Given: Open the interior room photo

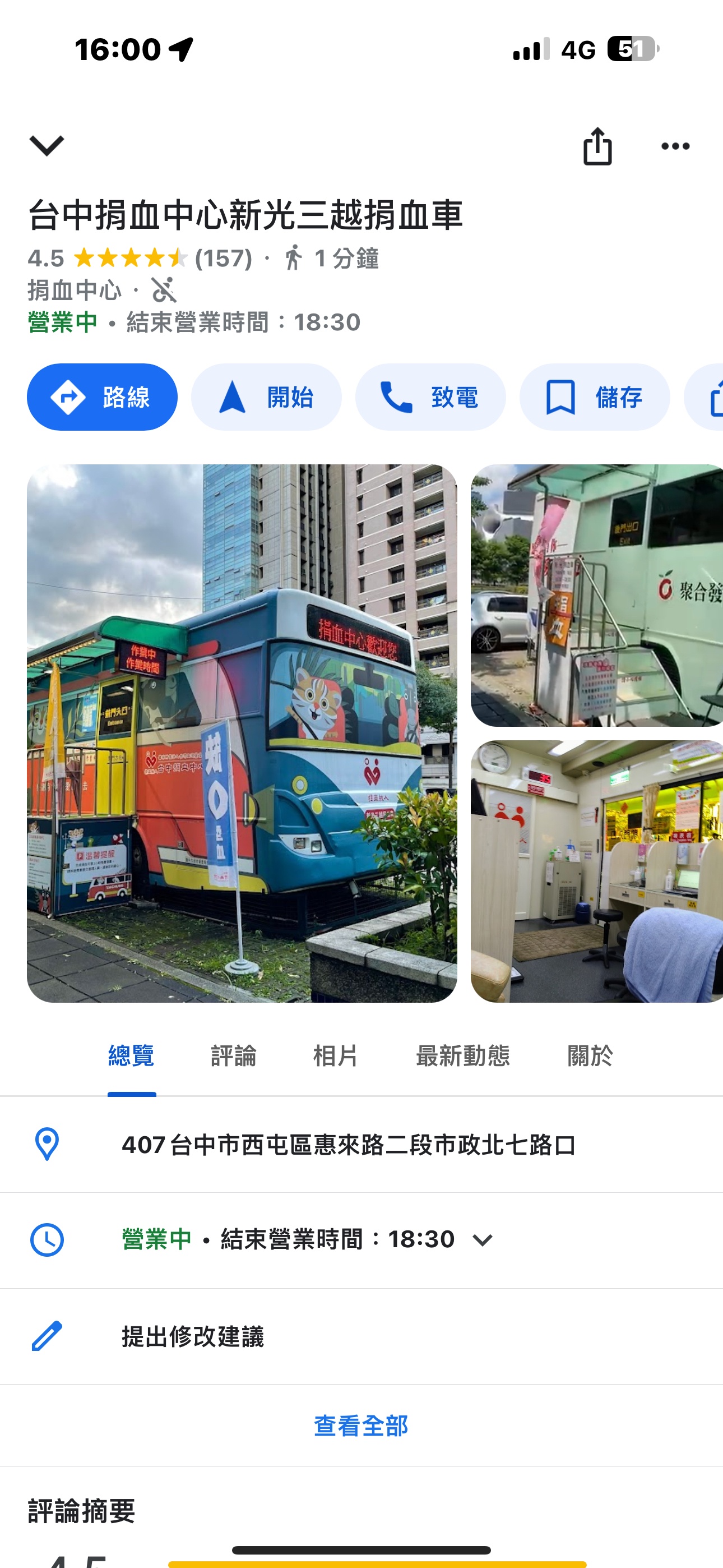Looking at the screenshot, I should coord(596,870).
